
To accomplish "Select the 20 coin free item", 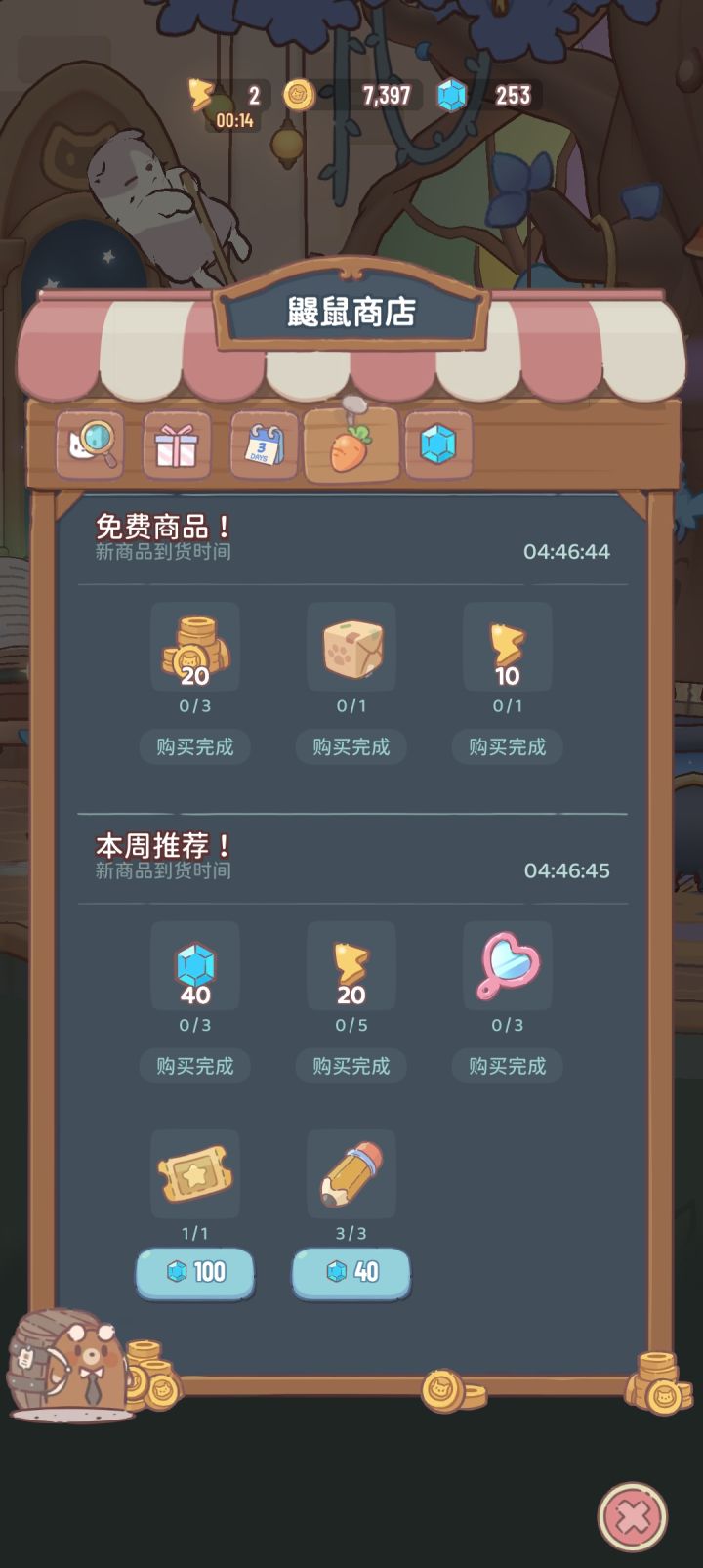I will click(x=194, y=648).
